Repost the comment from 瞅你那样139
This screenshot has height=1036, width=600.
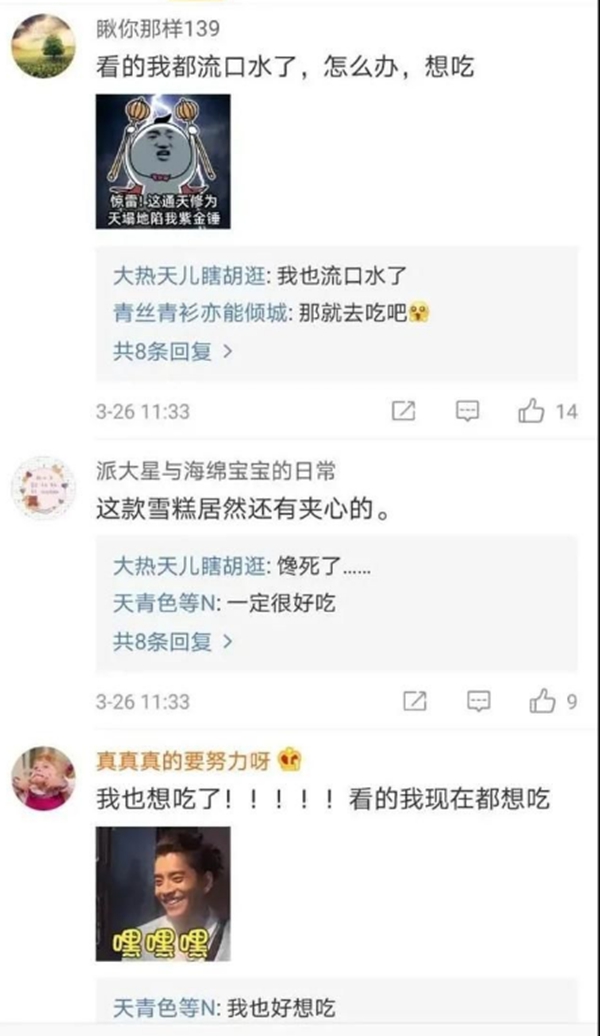[403, 411]
